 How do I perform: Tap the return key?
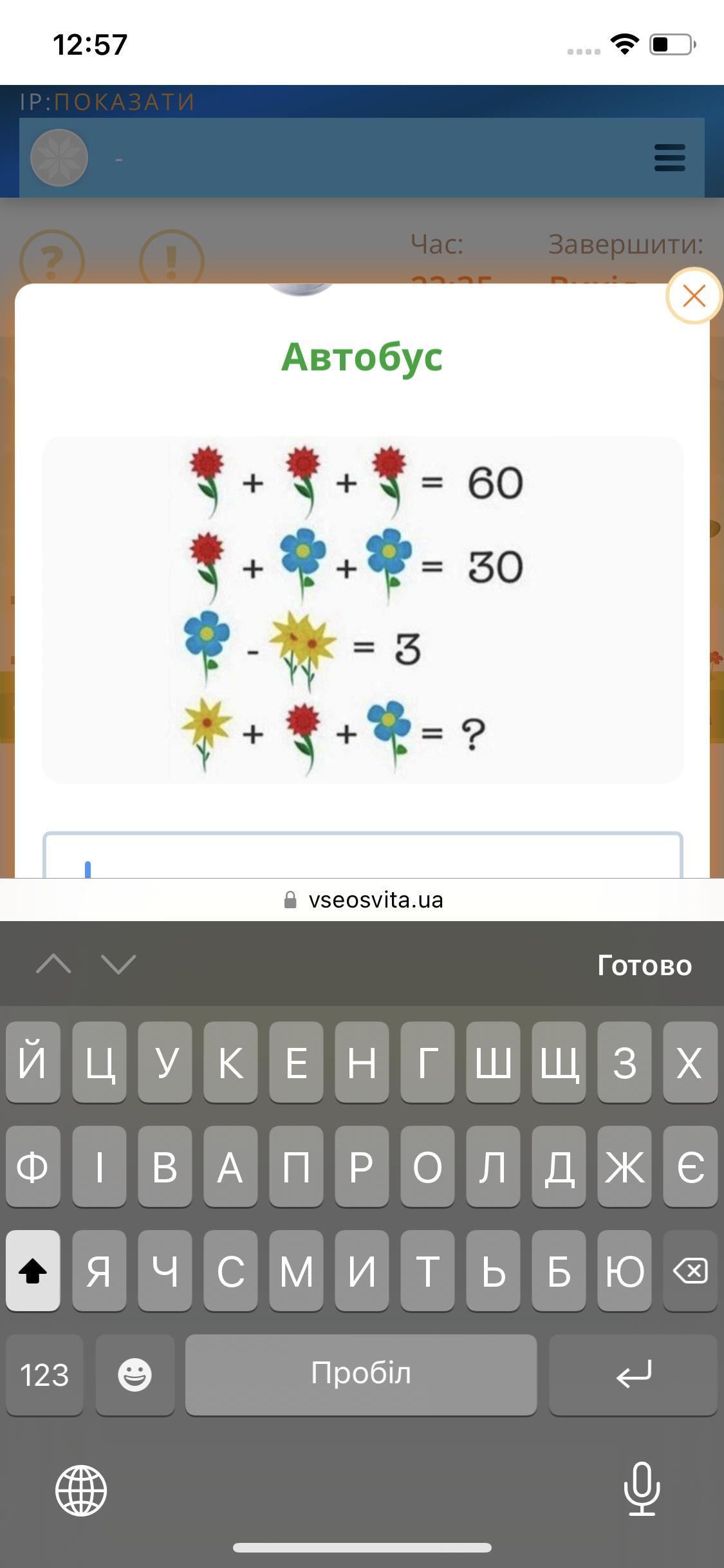pyautogui.click(x=633, y=1374)
